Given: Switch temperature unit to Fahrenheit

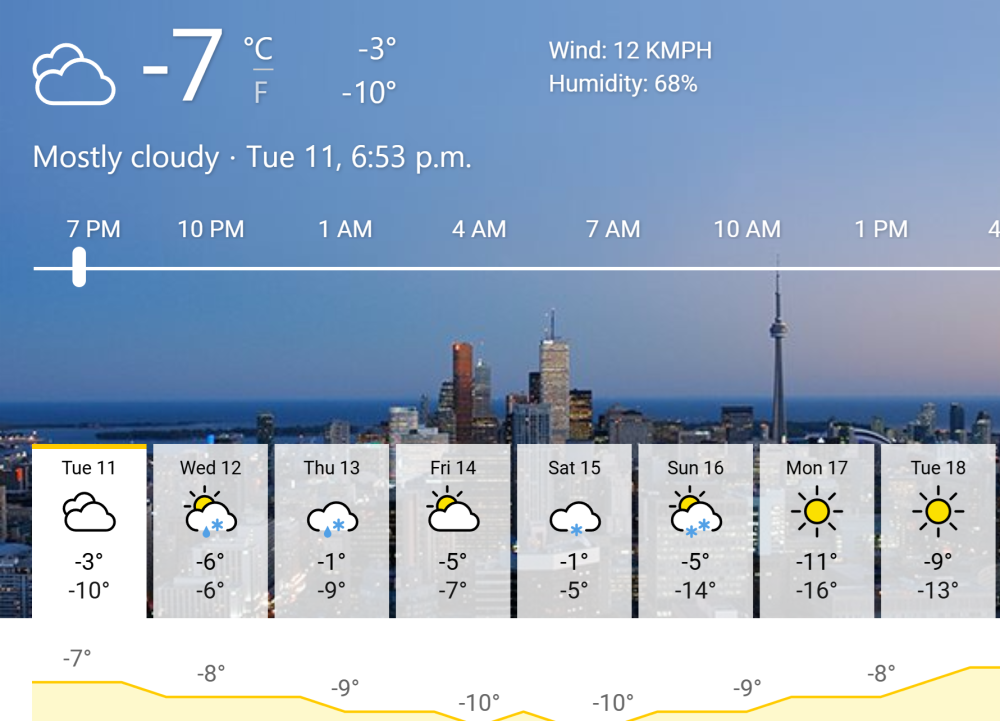Looking at the screenshot, I should click(260, 93).
